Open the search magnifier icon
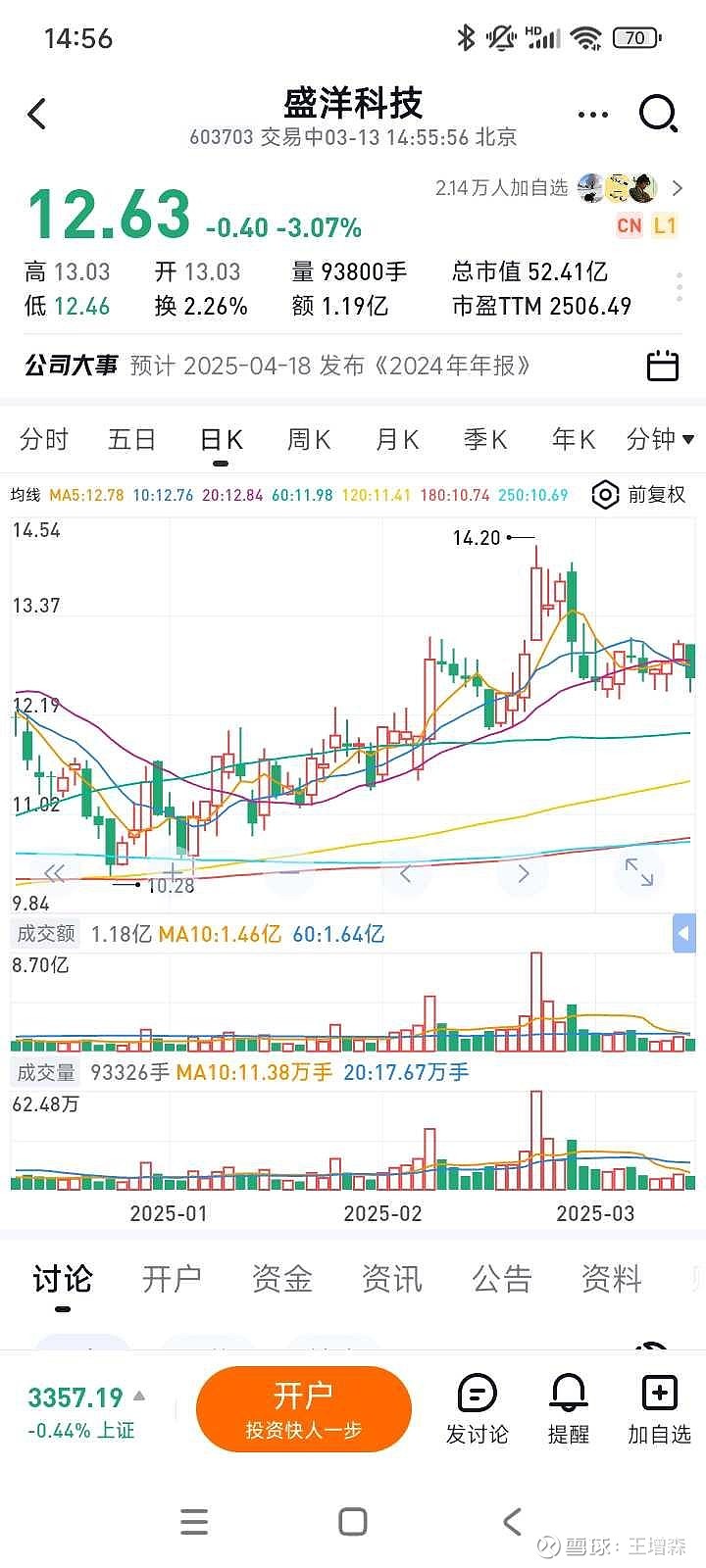The width and height of the screenshot is (706, 1568). tap(658, 114)
